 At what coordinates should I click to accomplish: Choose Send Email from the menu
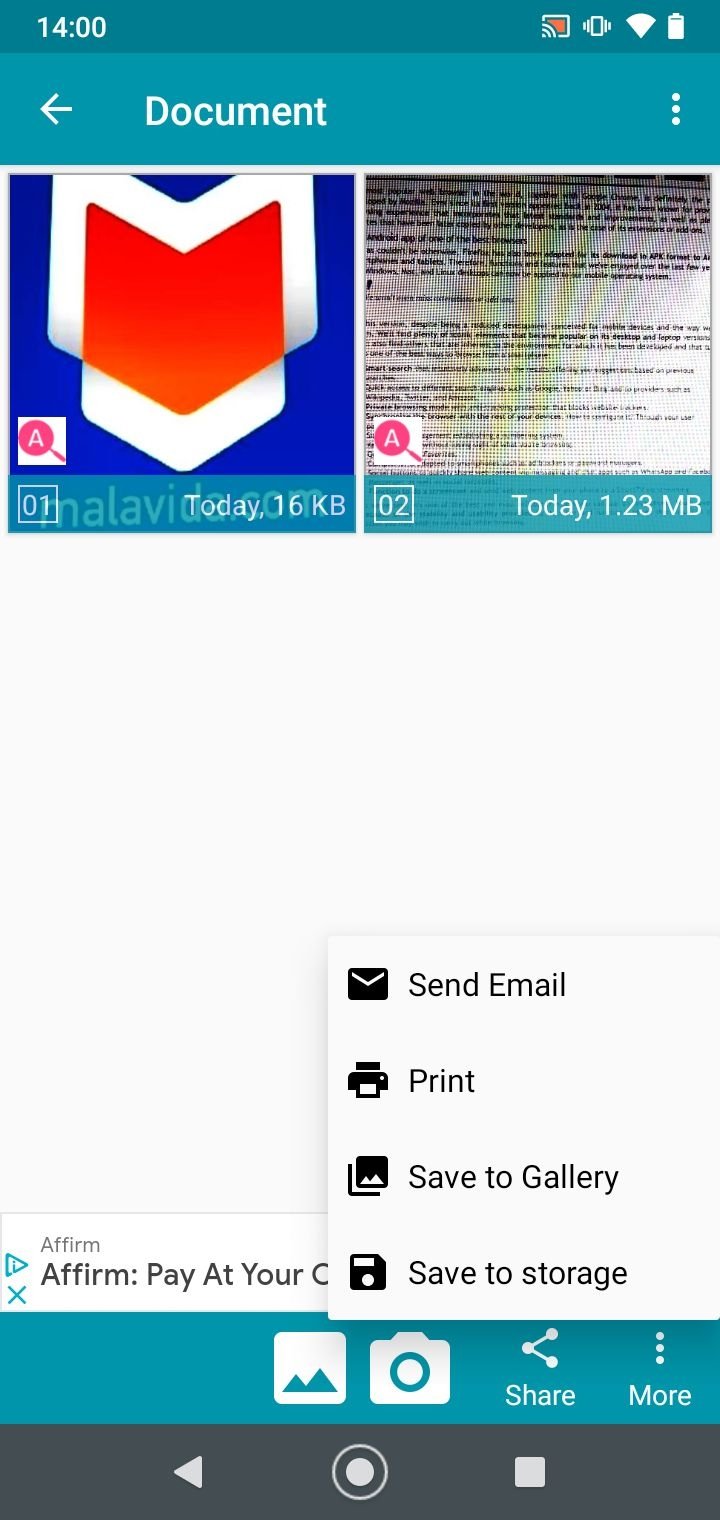pyautogui.click(x=524, y=985)
